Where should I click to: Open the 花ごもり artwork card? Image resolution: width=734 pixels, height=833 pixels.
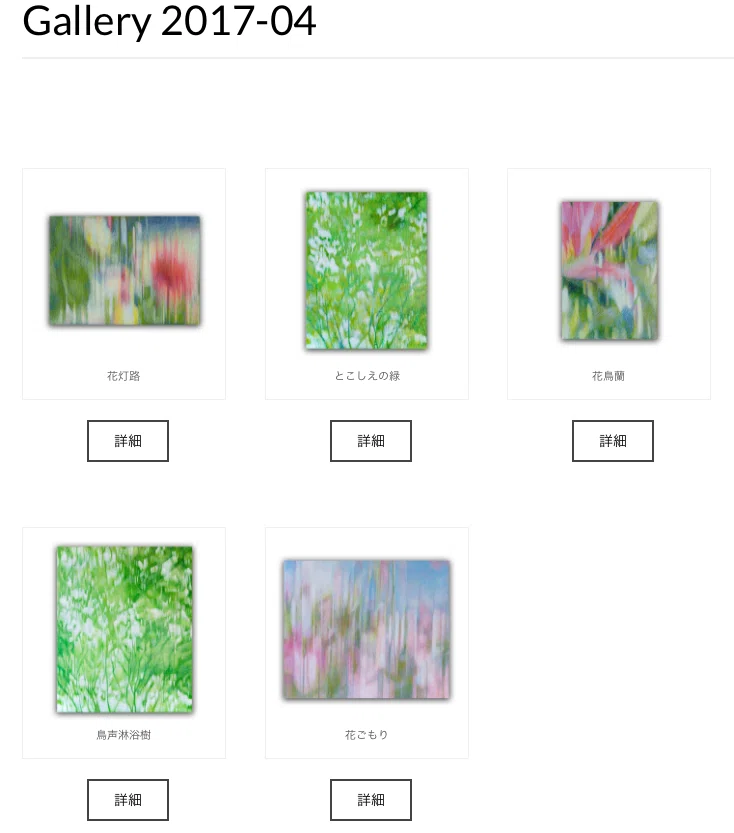366,643
